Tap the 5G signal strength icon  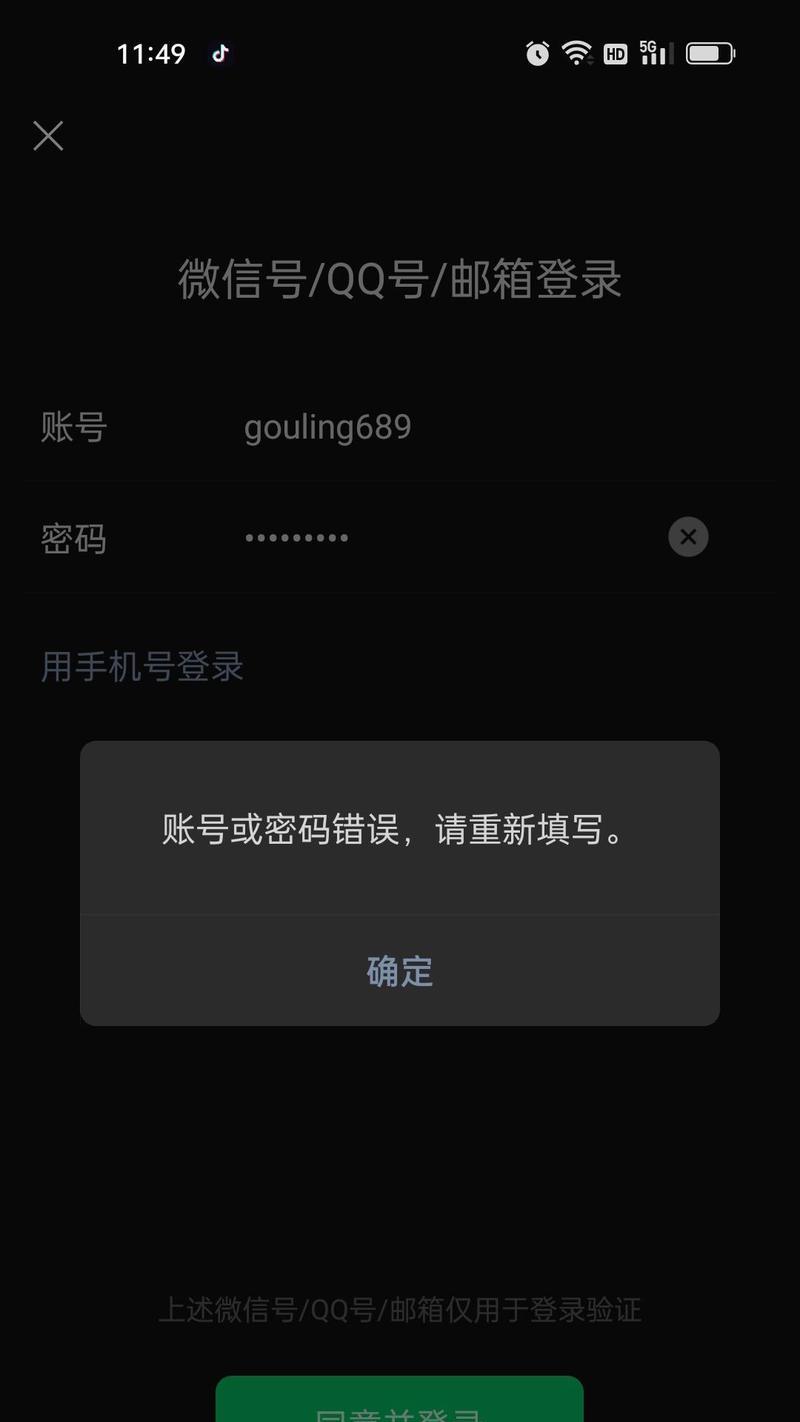(x=655, y=53)
